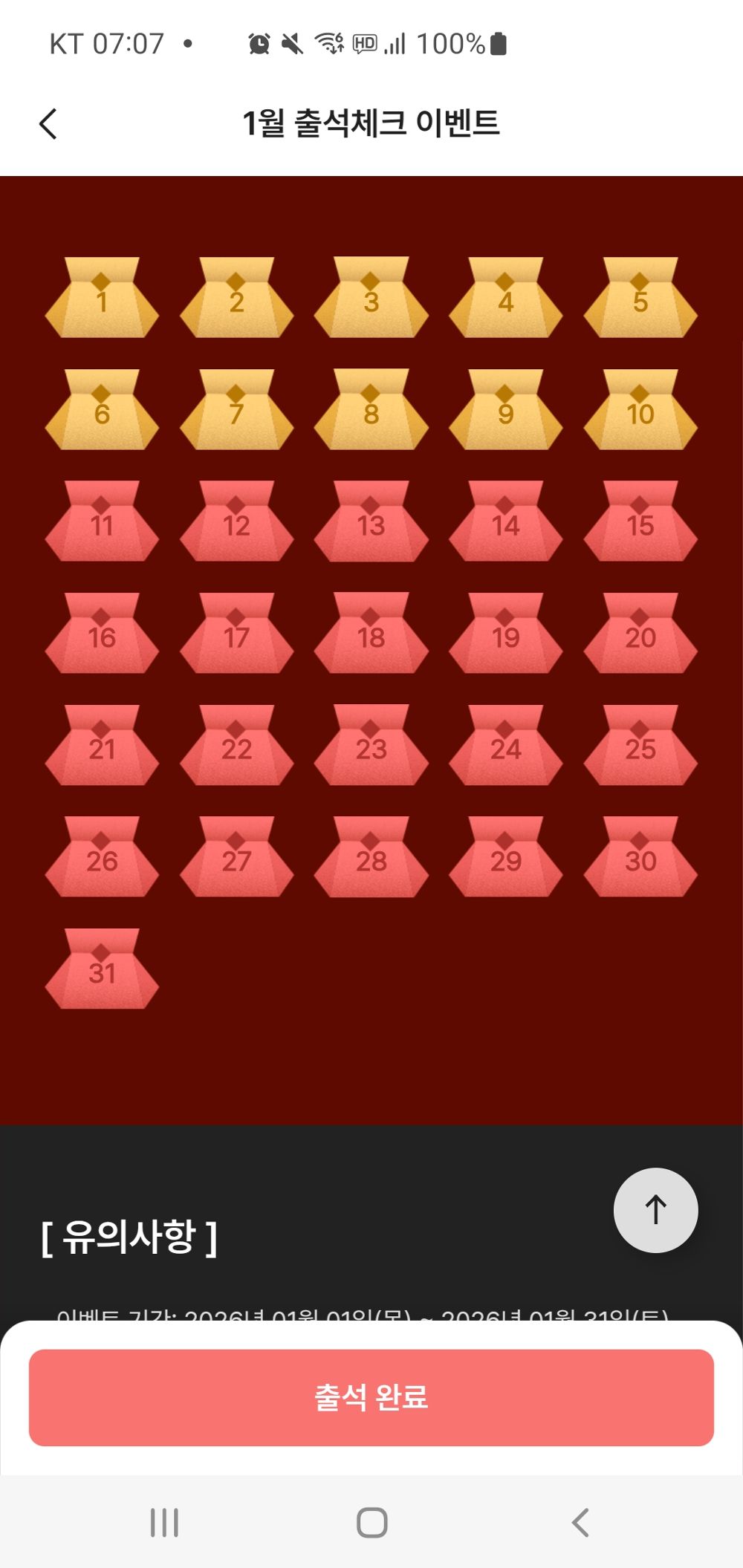The image size is (743, 1568).
Task: Open the red pouch for day 18
Action: [371, 634]
